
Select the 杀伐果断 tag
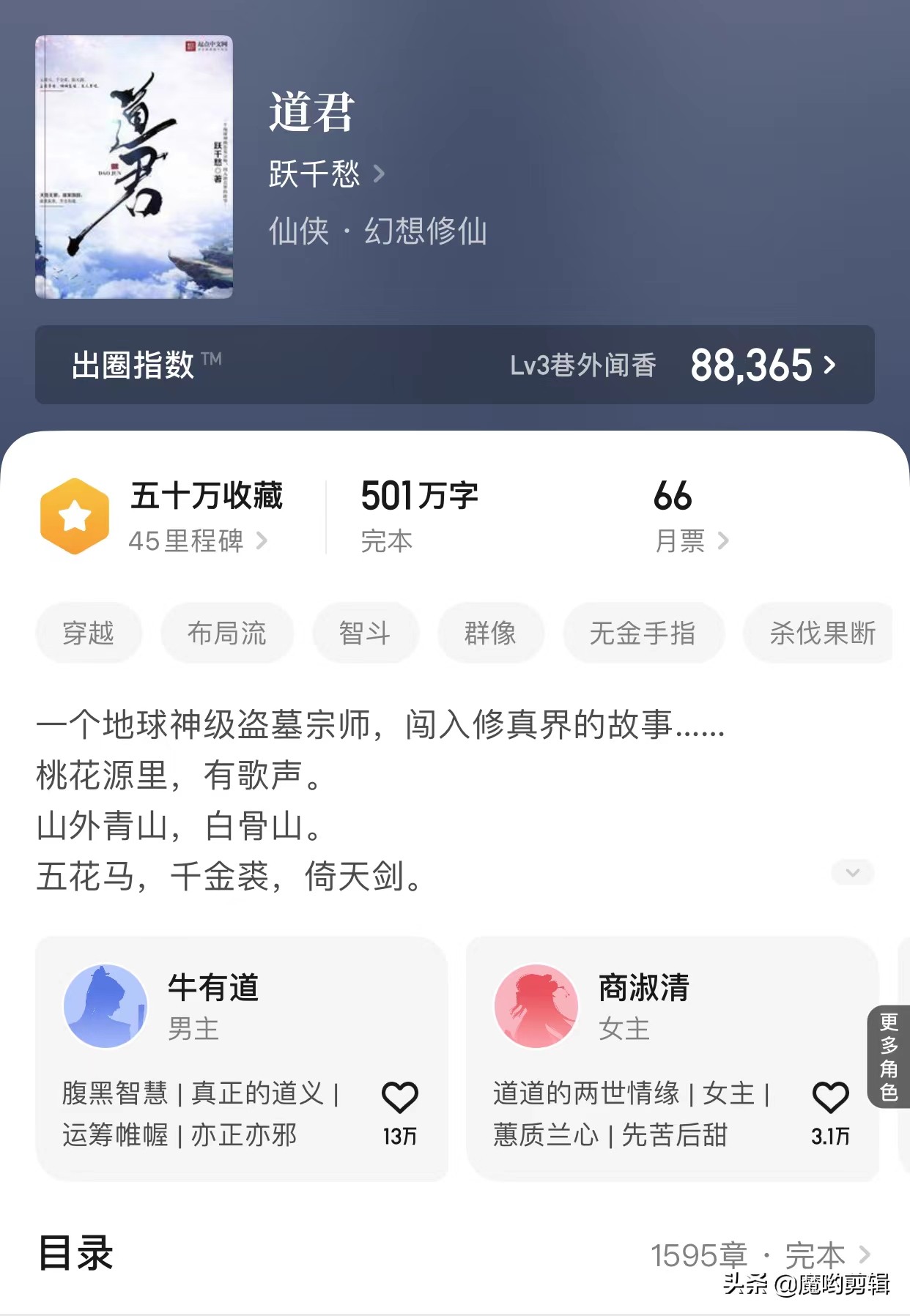click(818, 633)
